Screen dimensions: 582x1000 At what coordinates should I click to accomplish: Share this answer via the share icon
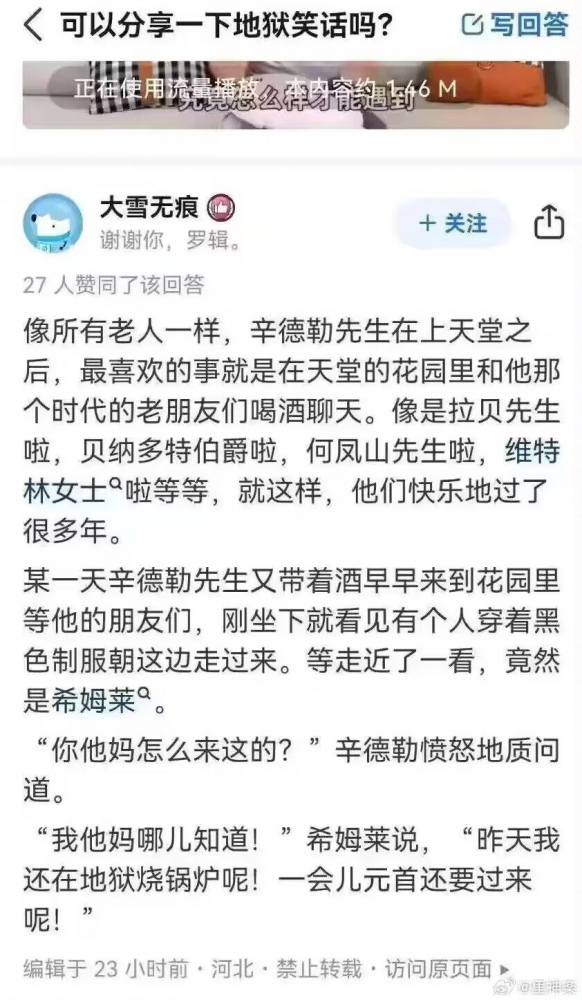tap(549, 223)
